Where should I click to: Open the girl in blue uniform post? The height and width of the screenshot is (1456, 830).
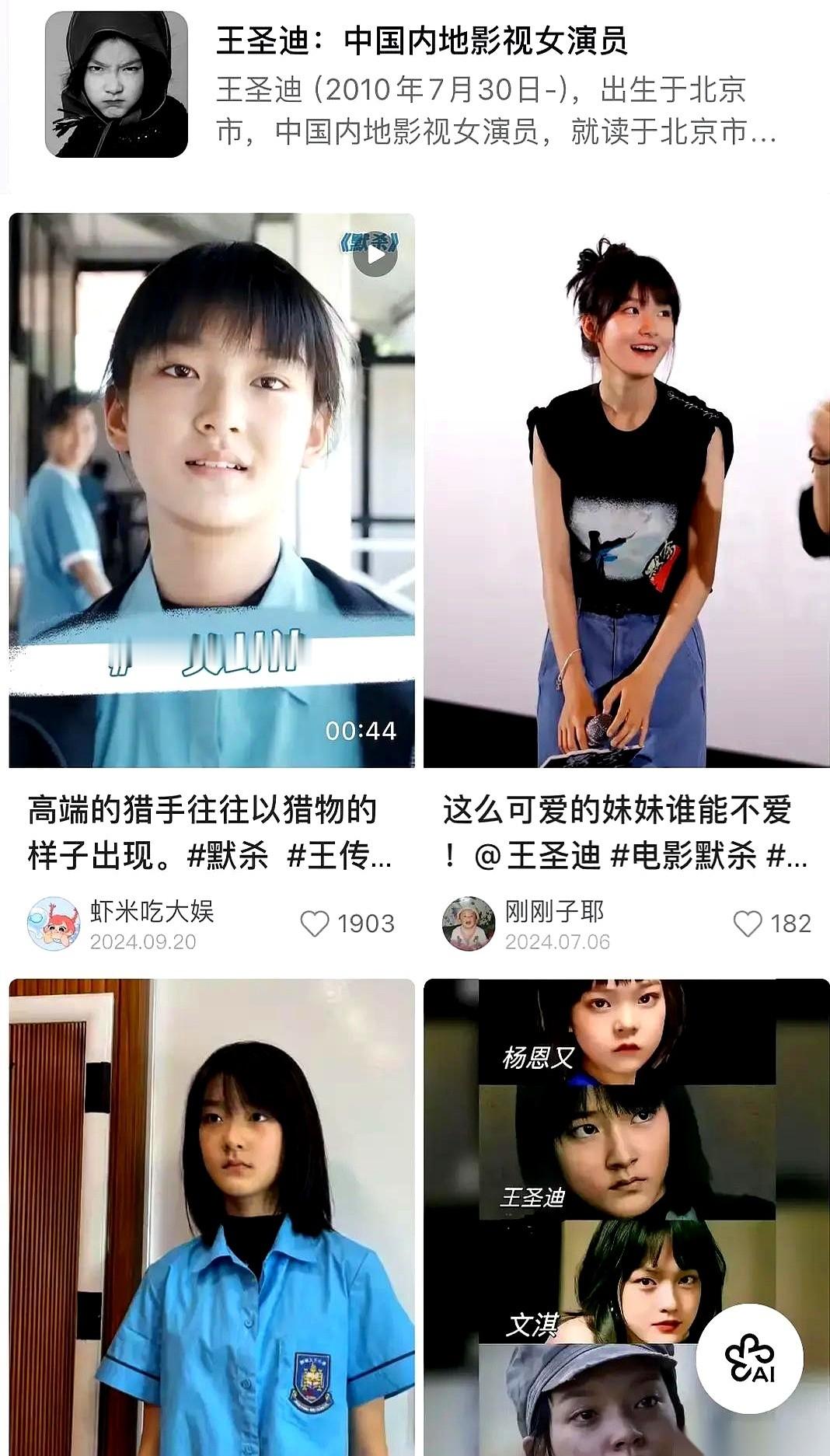[x=211, y=1217]
